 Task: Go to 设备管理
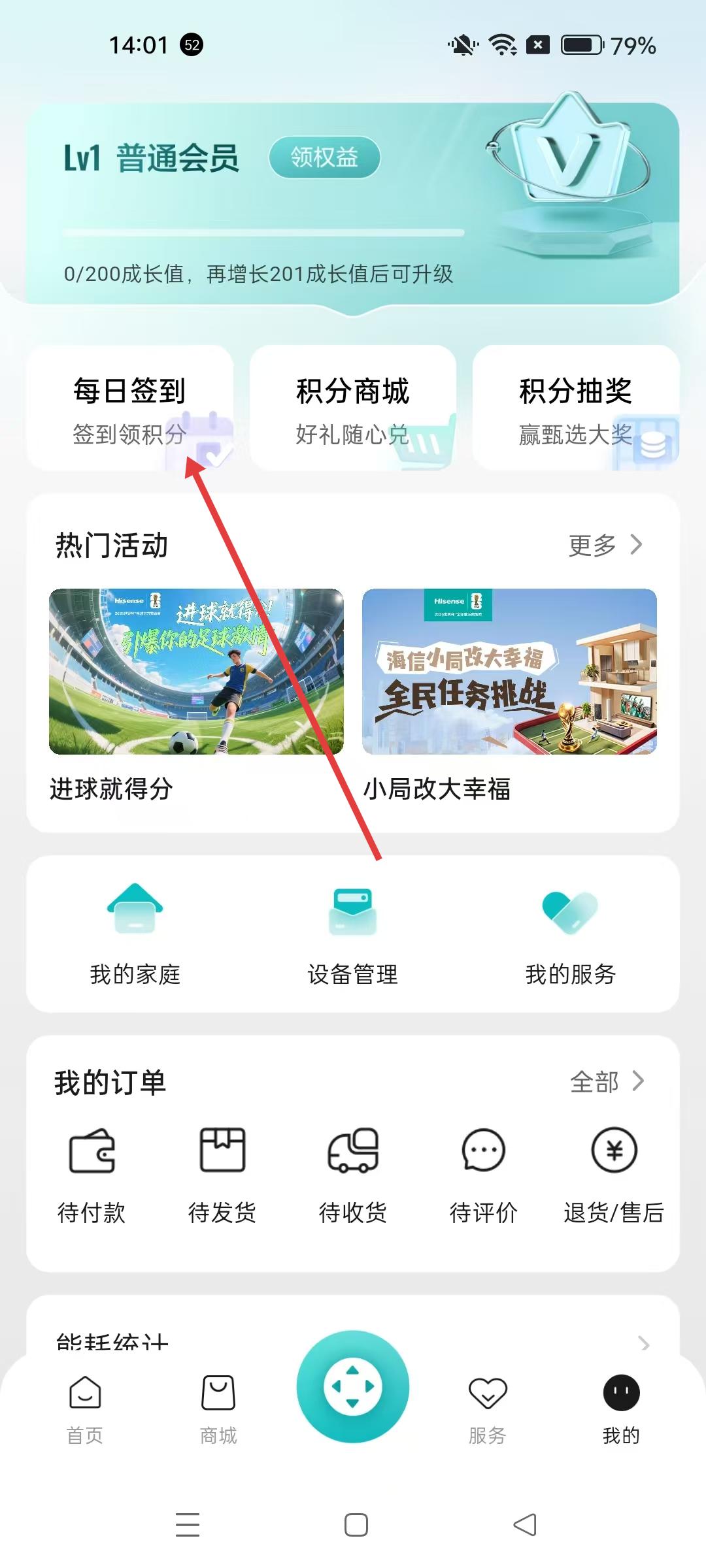pyautogui.click(x=353, y=934)
